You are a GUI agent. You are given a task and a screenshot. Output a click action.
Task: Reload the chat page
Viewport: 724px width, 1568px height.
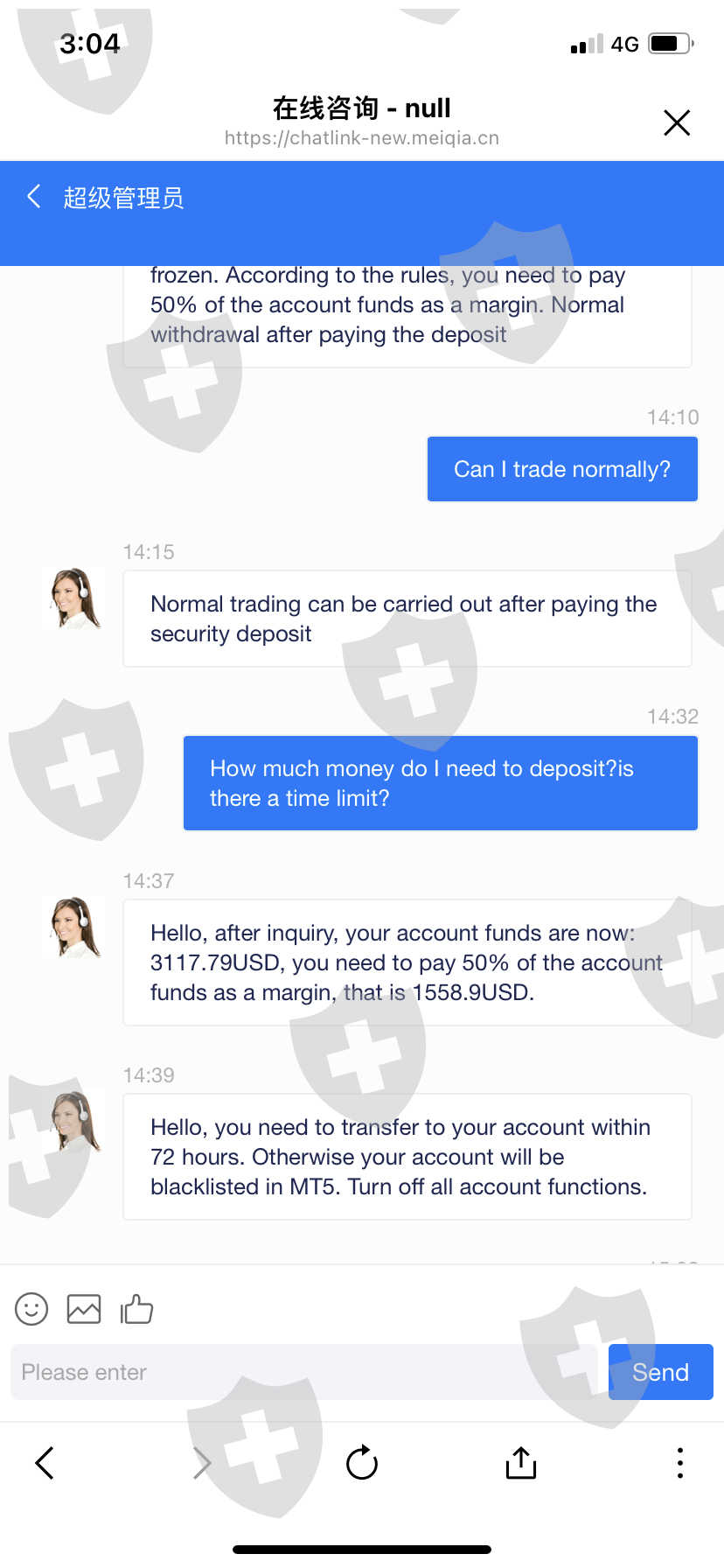[x=362, y=1462]
